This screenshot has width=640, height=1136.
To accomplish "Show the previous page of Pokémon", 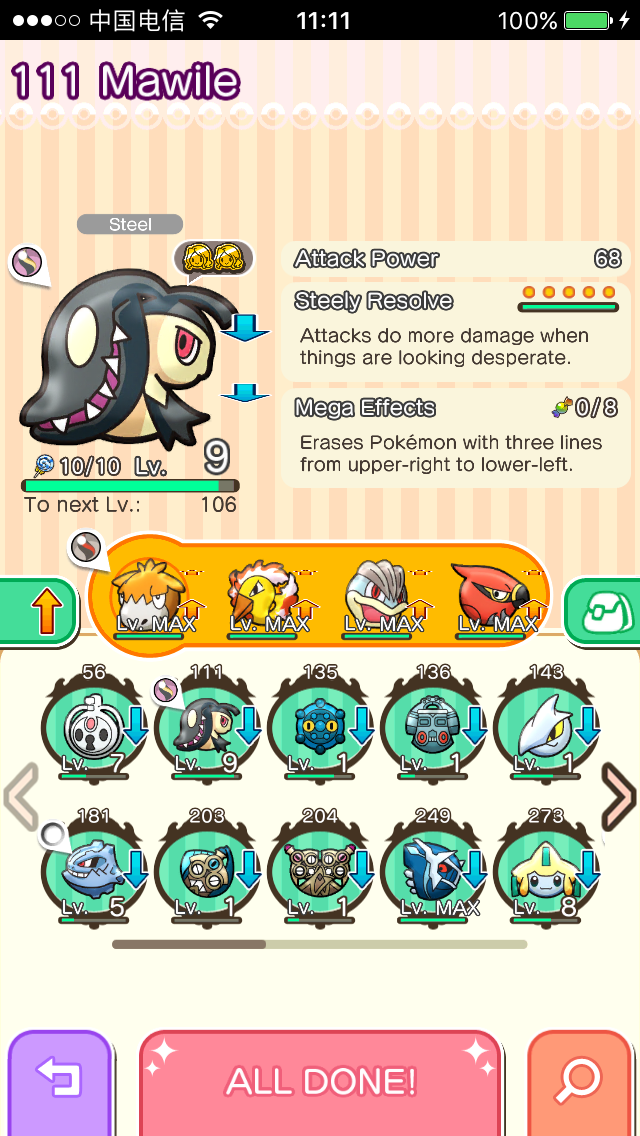I will pos(22,796).
